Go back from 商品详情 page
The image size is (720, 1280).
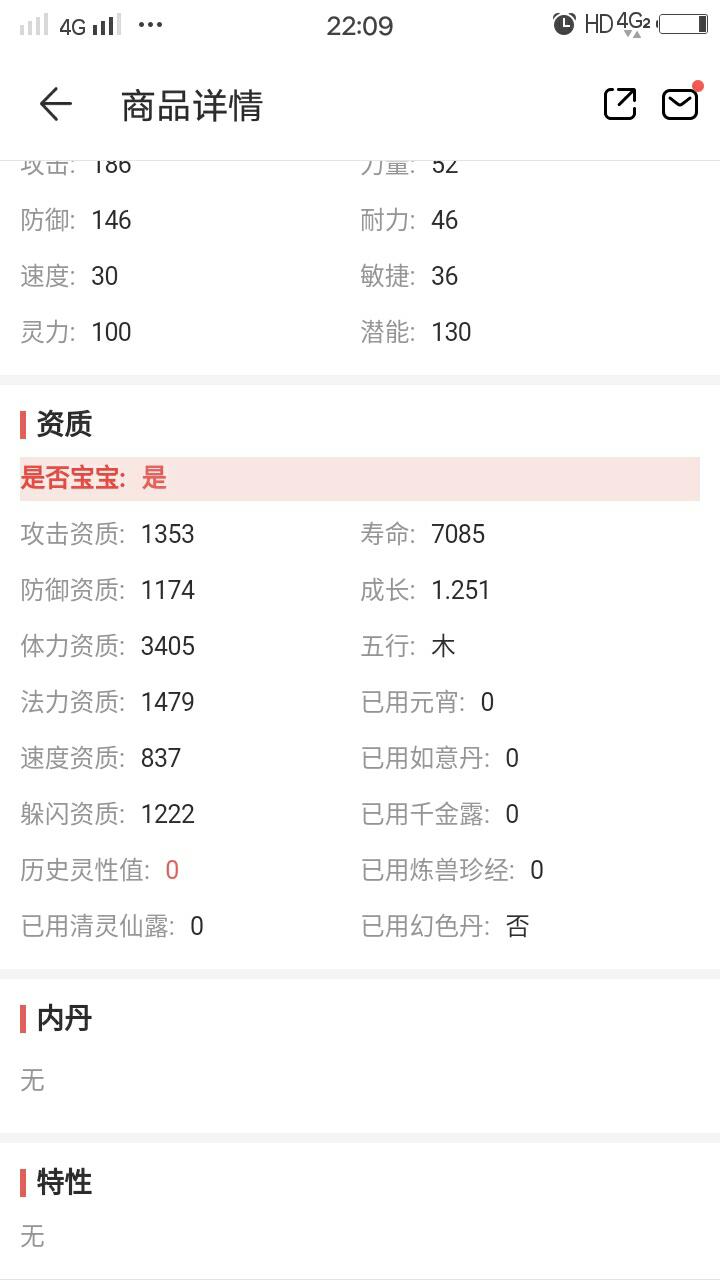56,104
